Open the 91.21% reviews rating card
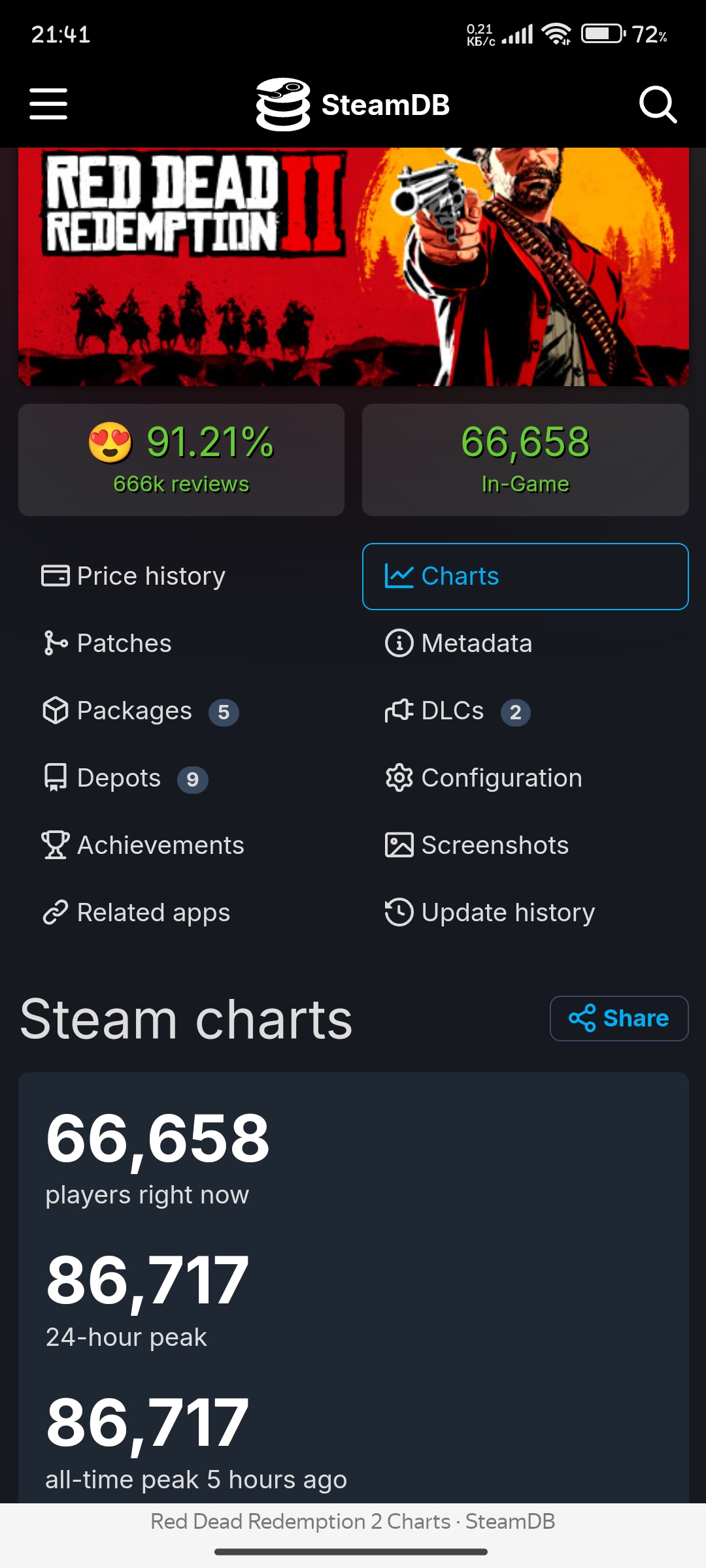This screenshot has width=706, height=1568. coord(181,460)
